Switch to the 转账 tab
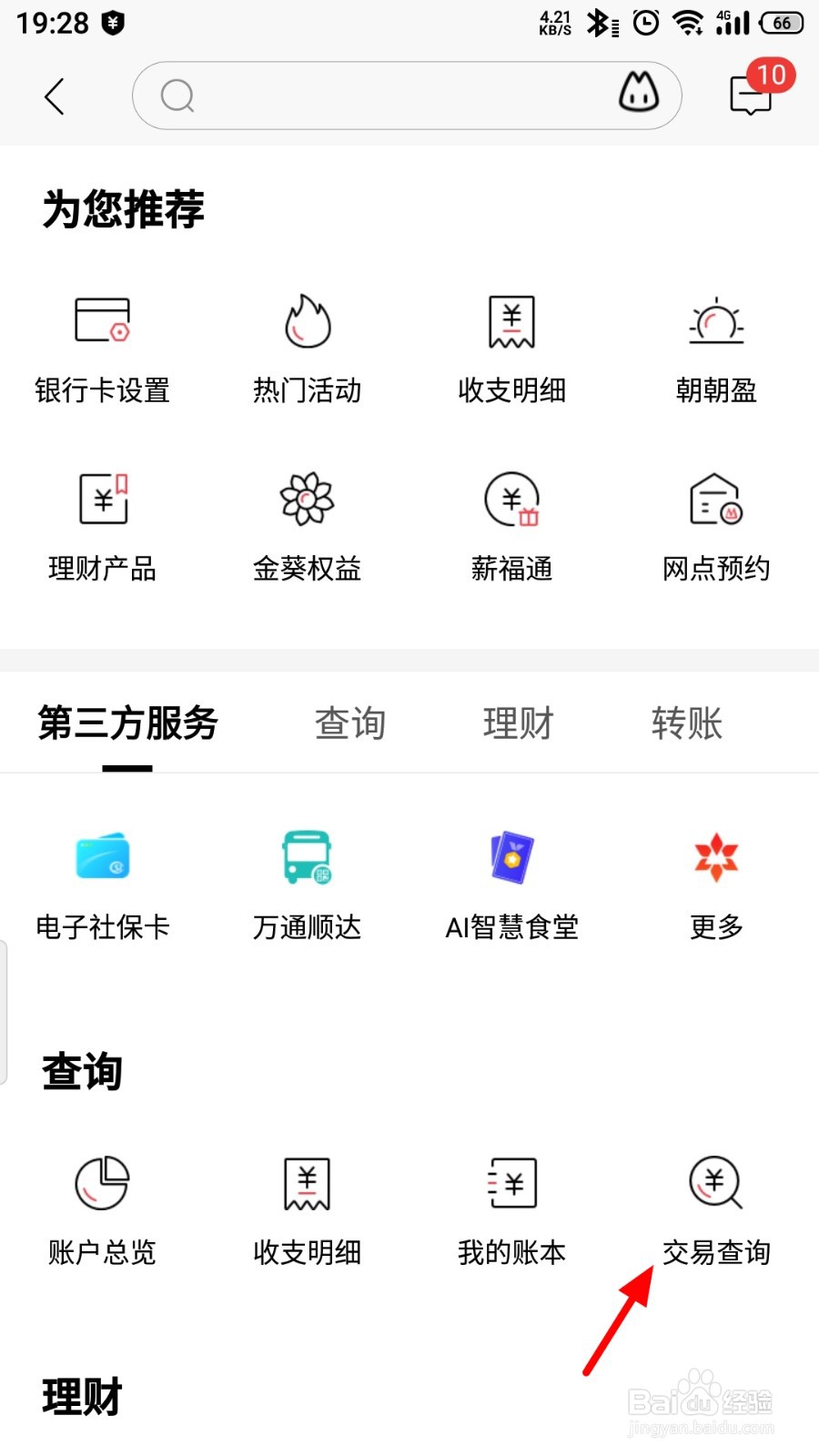This screenshot has width=819, height=1456. click(x=687, y=723)
